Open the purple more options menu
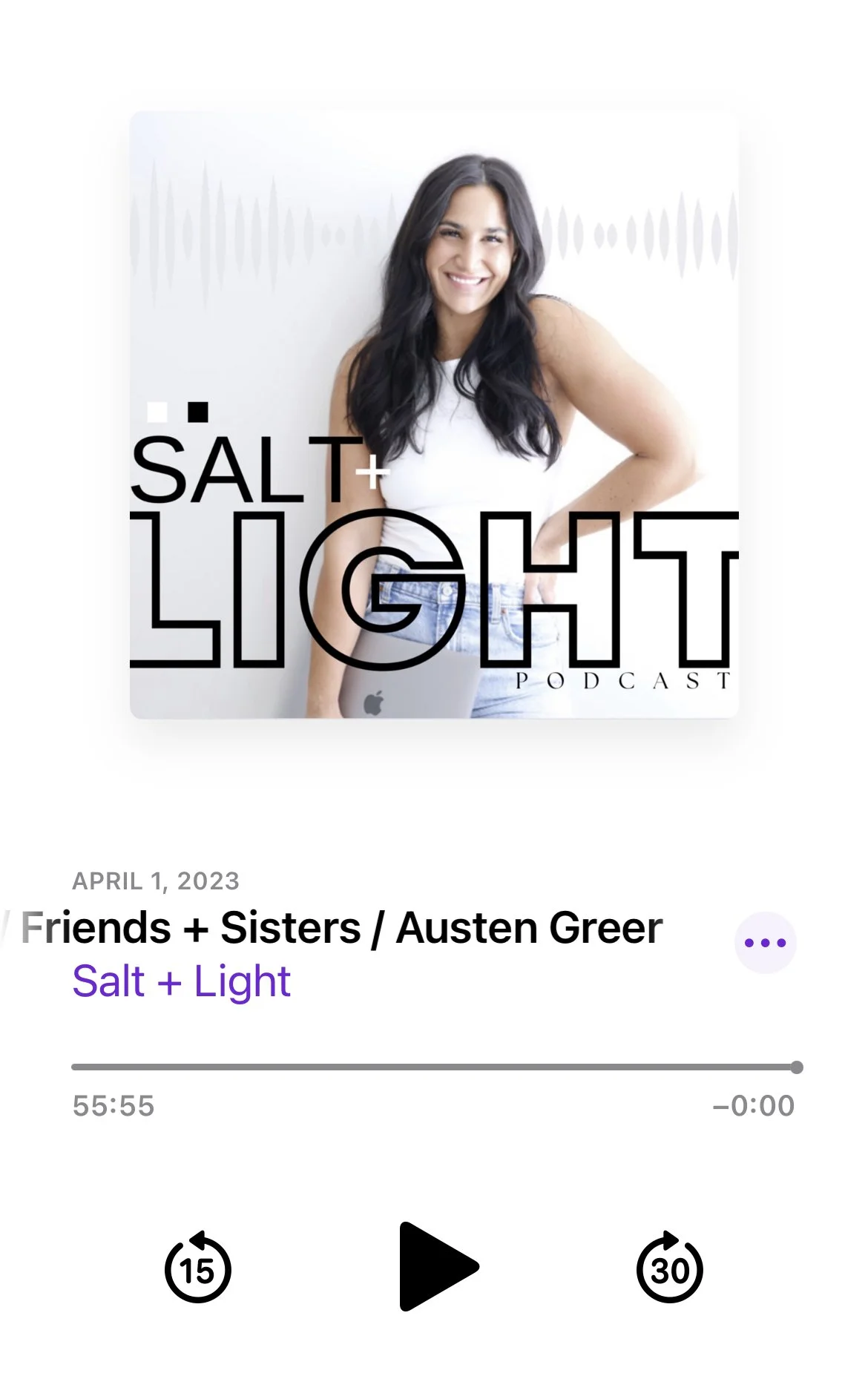Screen dimensions: 868x1399 tap(765, 942)
